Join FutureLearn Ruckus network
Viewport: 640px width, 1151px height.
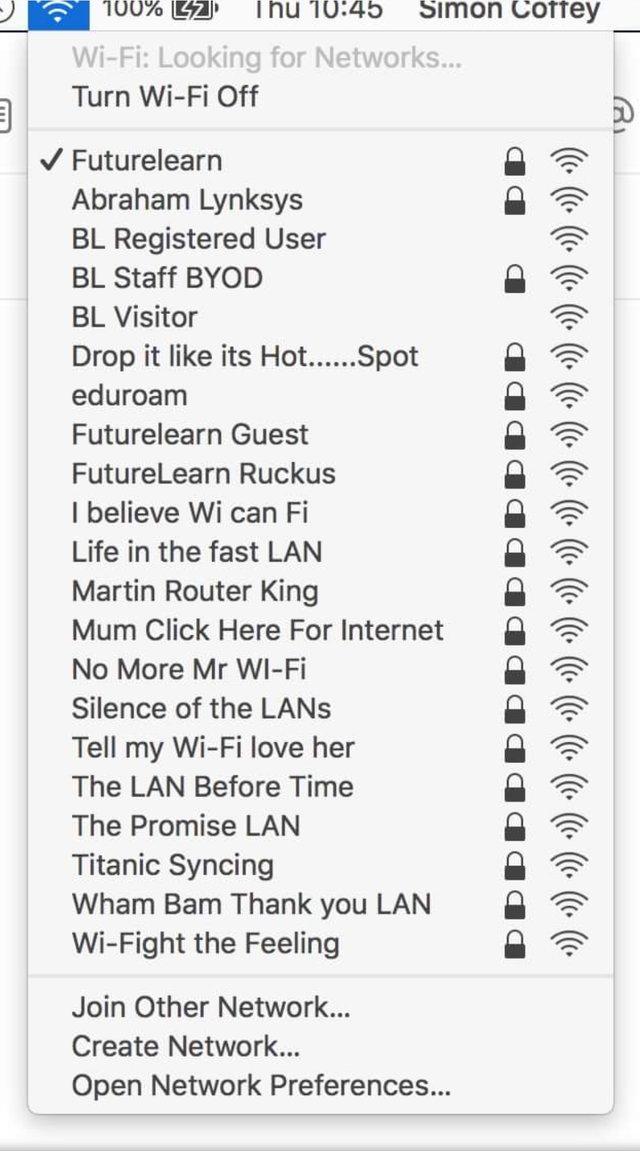click(x=320, y=473)
